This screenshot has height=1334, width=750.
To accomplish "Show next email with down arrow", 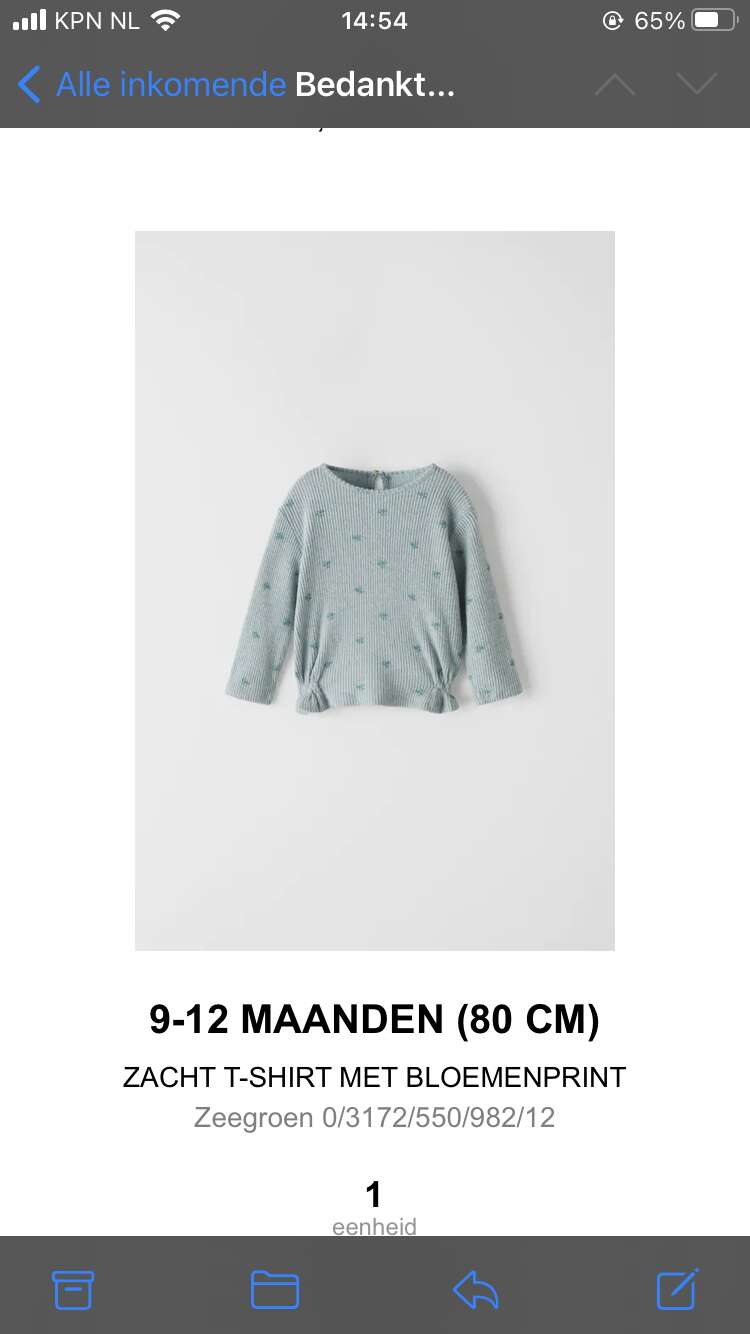I will pyautogui.click(x=697, y=85).
